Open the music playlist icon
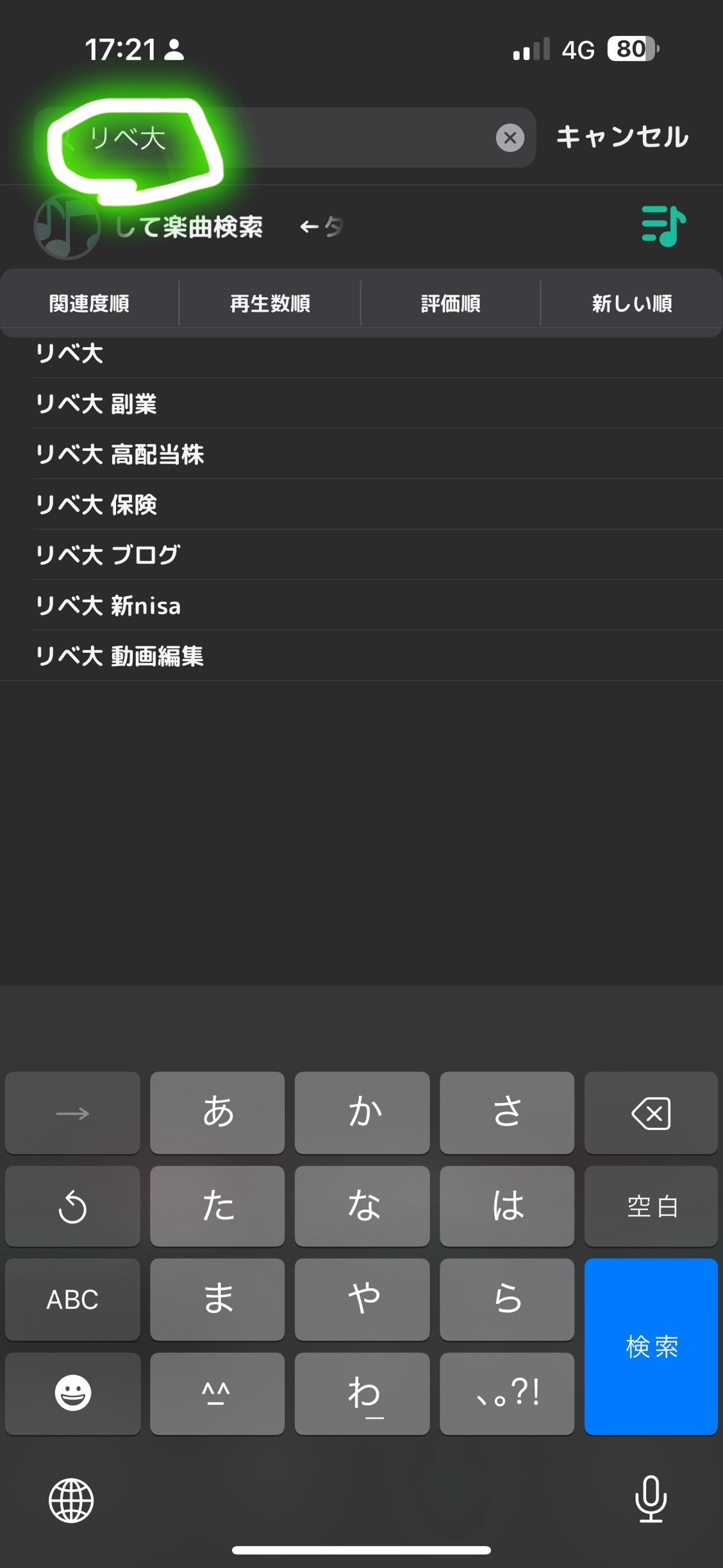The image size is (723, 1568). coord(663,226)
